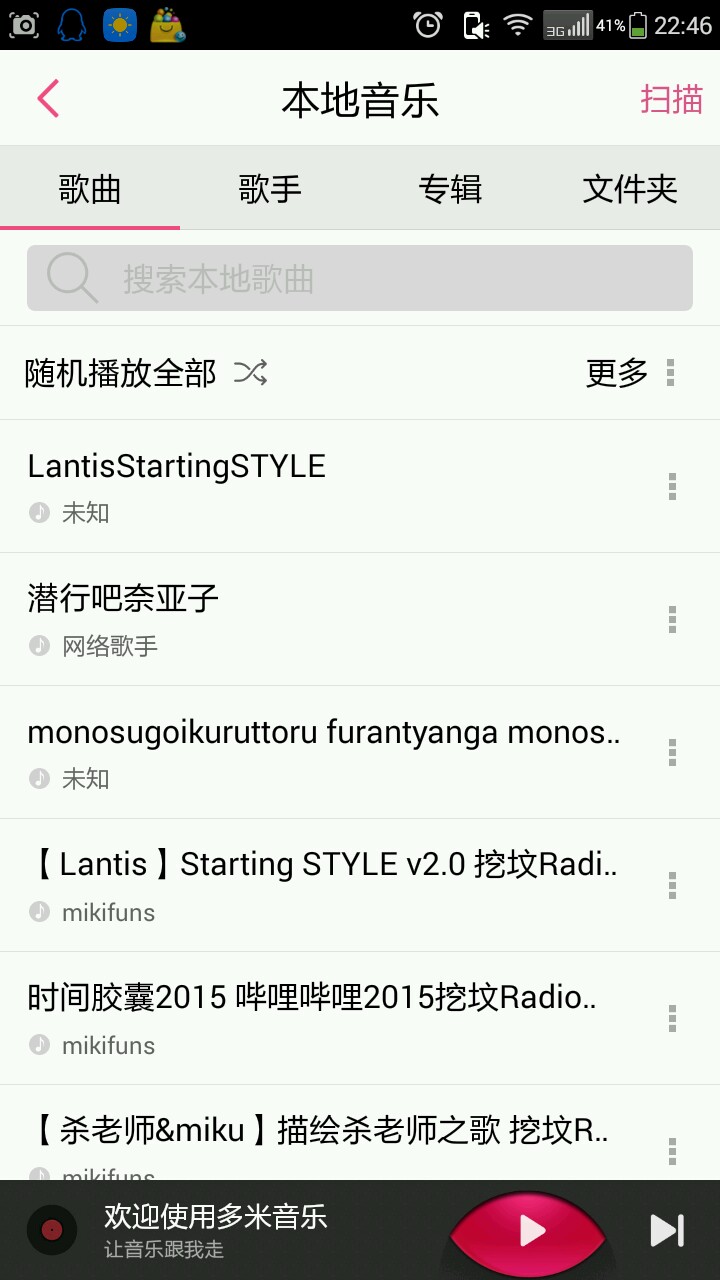
Task: Select the 歌曲 tab
Action: [x=90, y=189]
